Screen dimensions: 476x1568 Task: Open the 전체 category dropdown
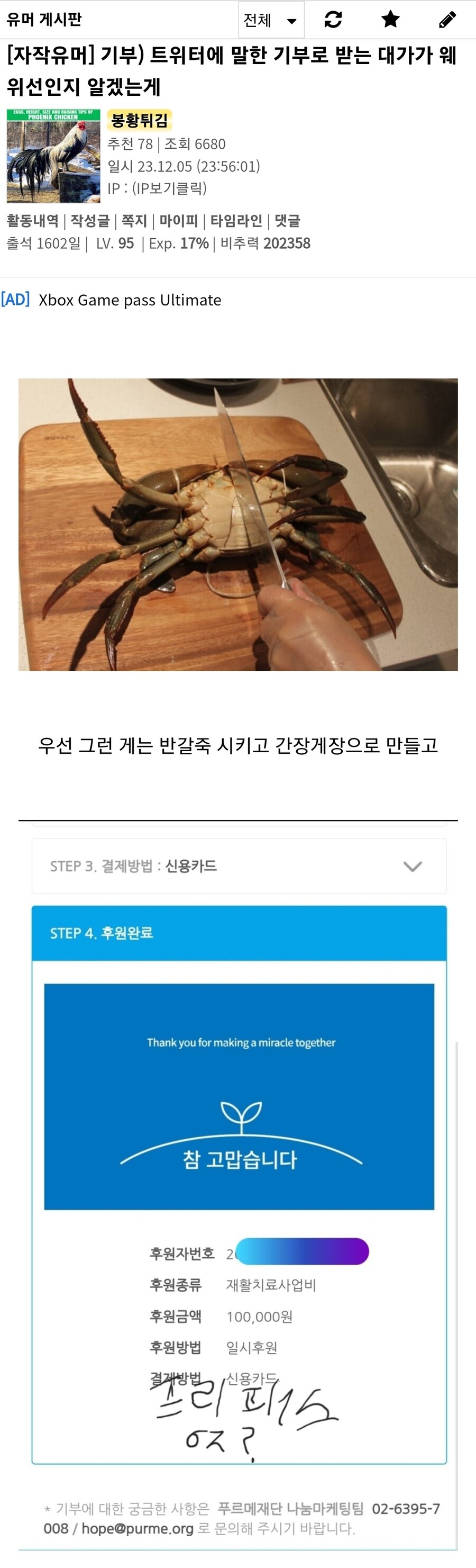click(x=270, y=20)
